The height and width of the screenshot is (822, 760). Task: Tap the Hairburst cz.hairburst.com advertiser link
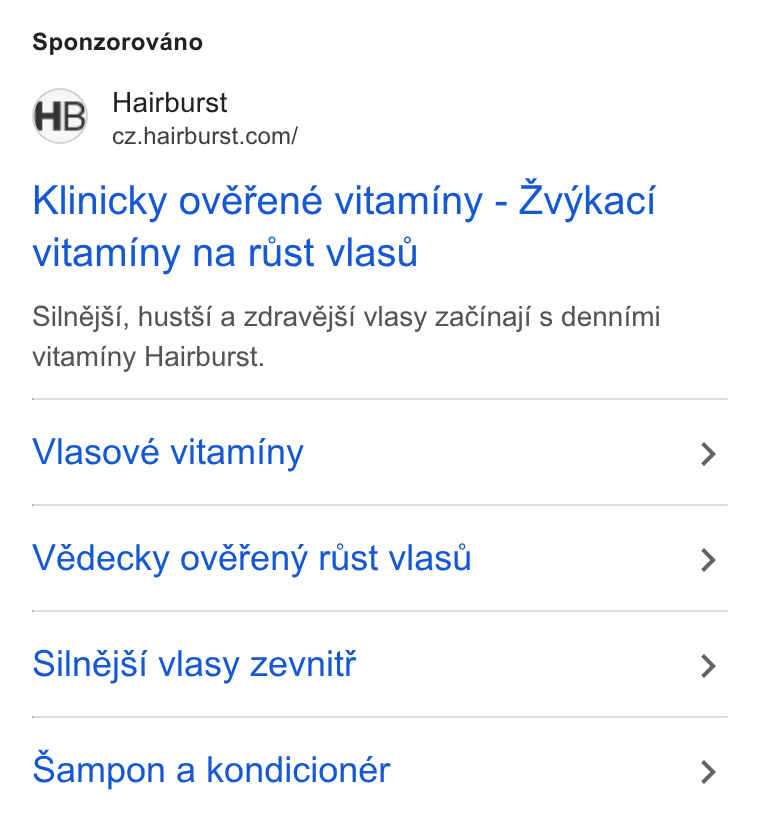pyautogui.click(x=166, y=117)
